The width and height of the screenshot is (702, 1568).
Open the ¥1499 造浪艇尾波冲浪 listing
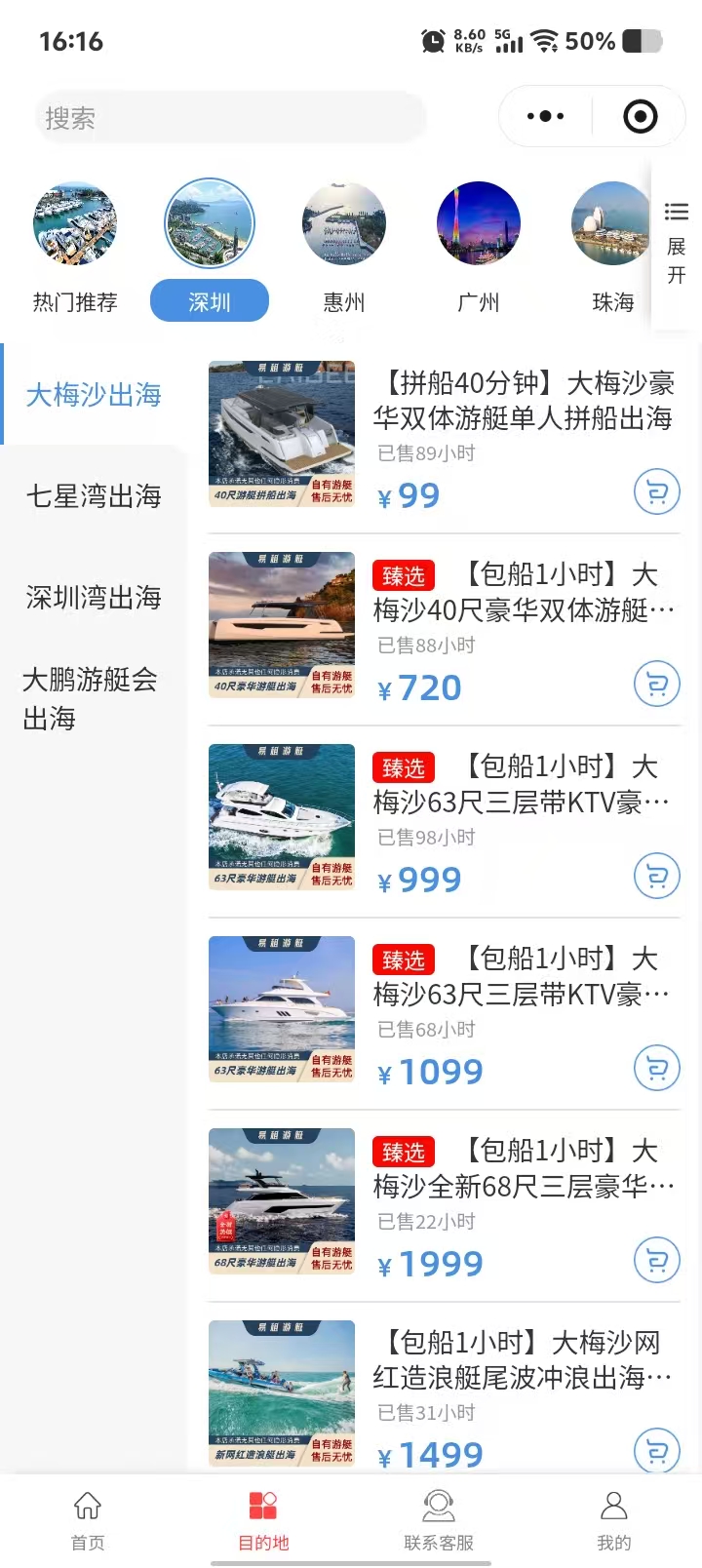tap(523, 1361)
